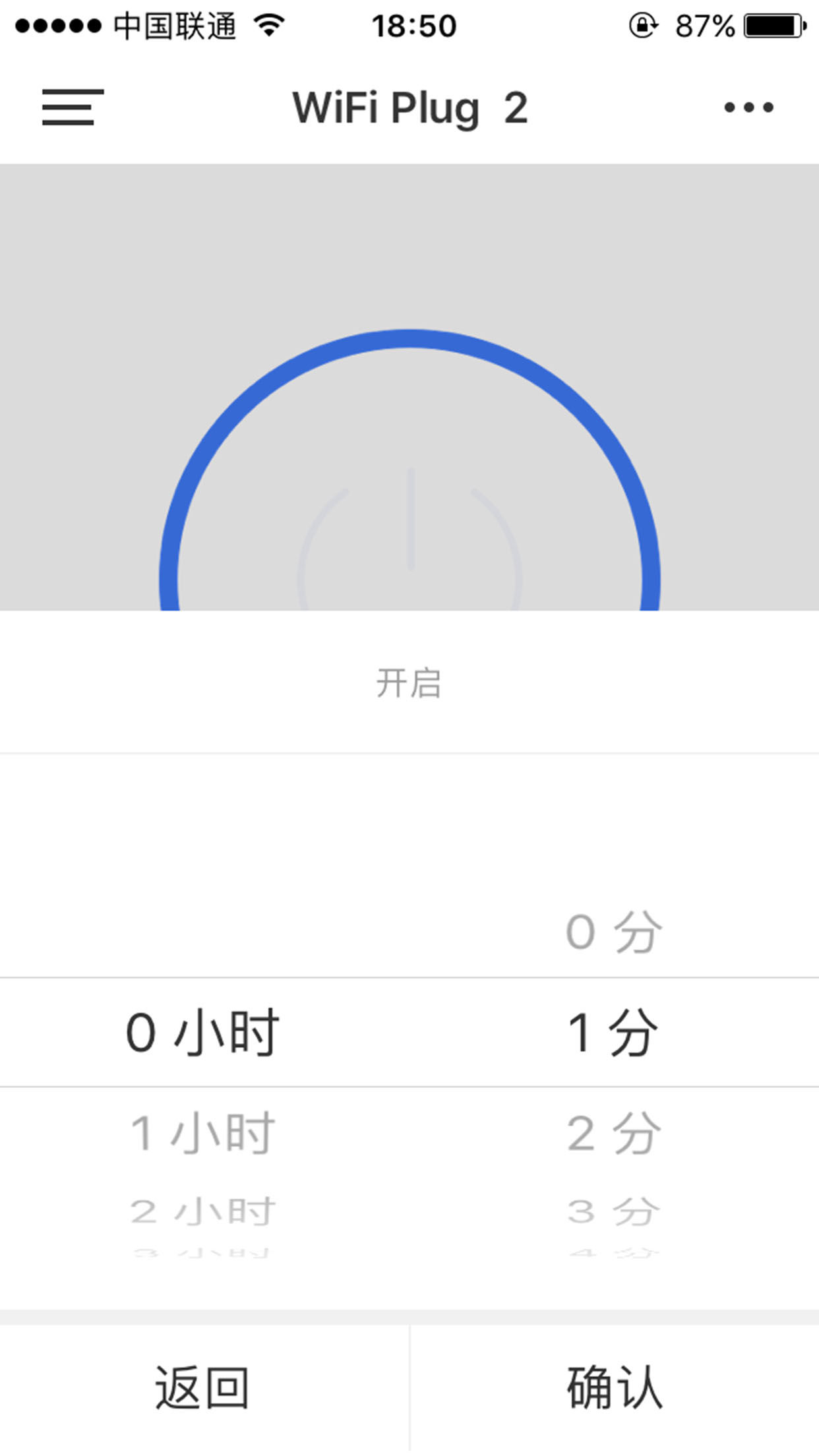Confirm the timer with 确认
Viewport: 819px width, 1456px height.
click(615, 1387)
